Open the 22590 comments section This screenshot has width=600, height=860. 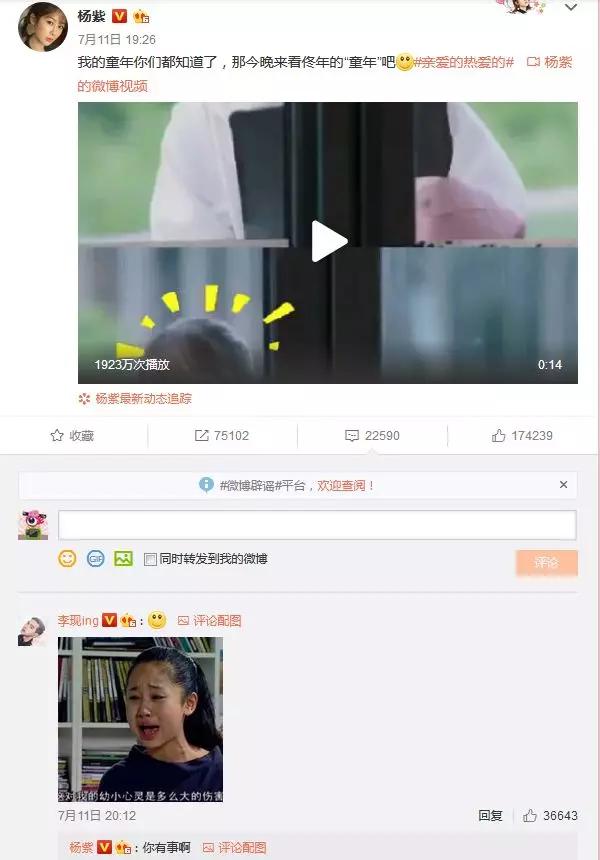coord(372,436)
